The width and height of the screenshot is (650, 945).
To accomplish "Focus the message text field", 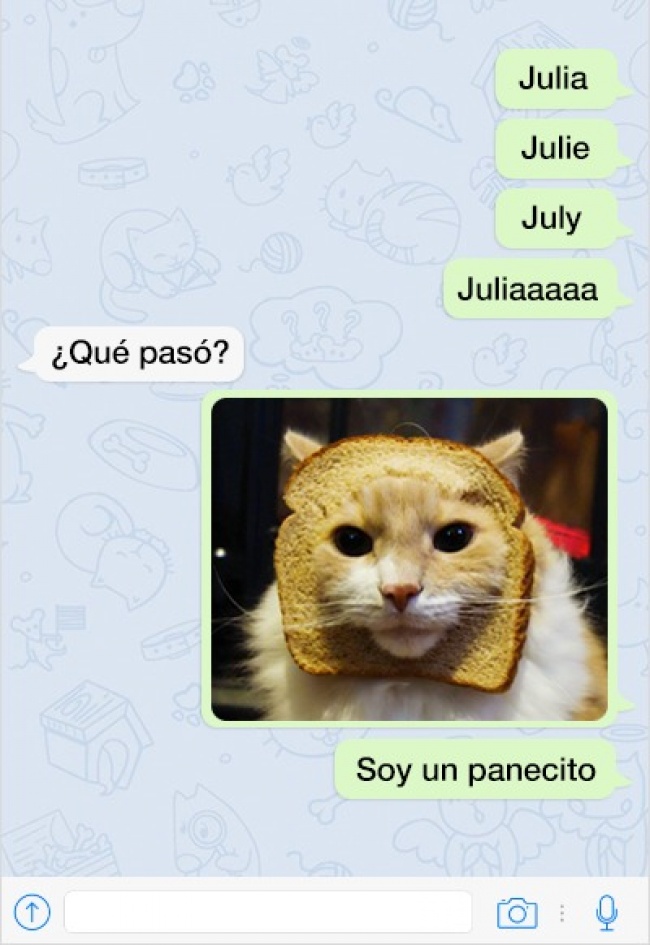I will [x=267, y=912].
